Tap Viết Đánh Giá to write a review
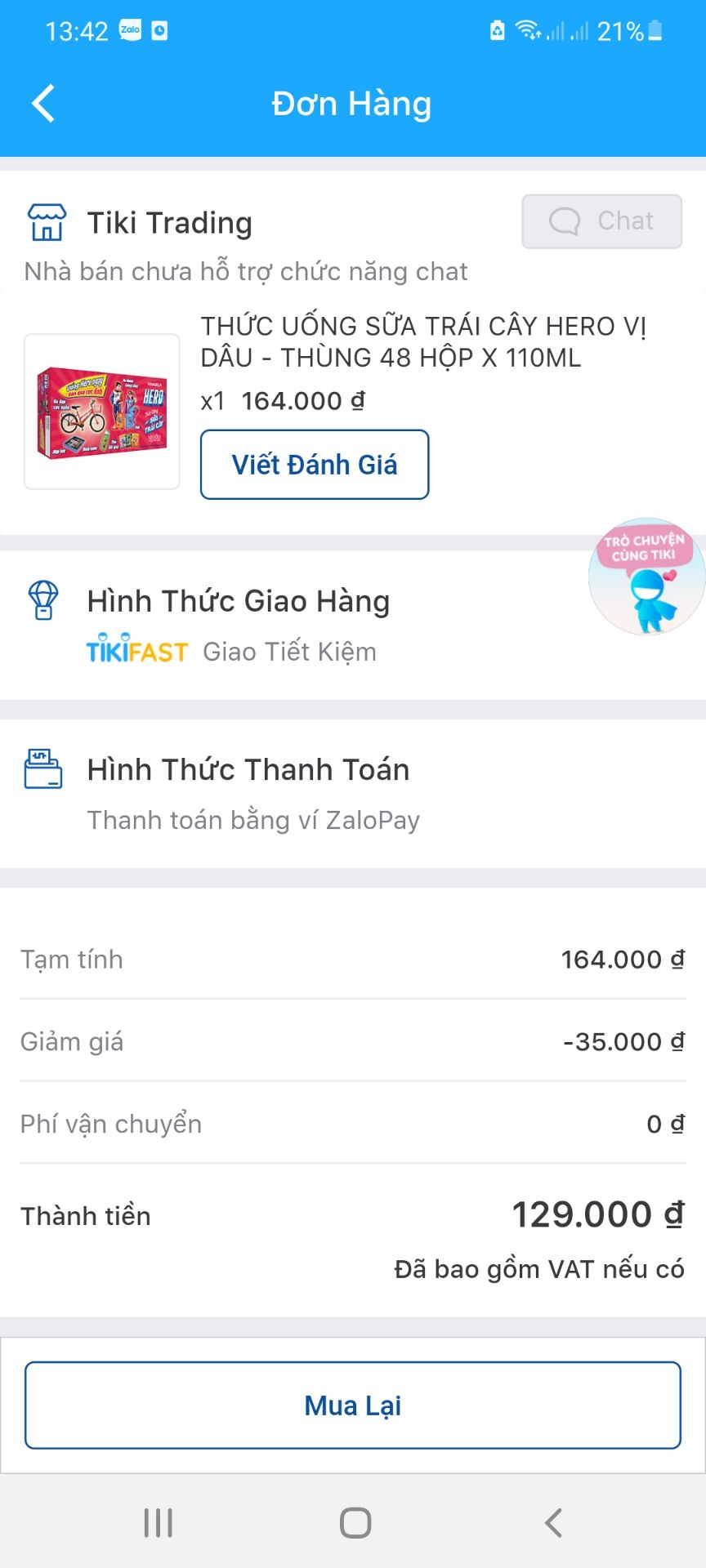The image size is (706, 1568). point(315,464)
